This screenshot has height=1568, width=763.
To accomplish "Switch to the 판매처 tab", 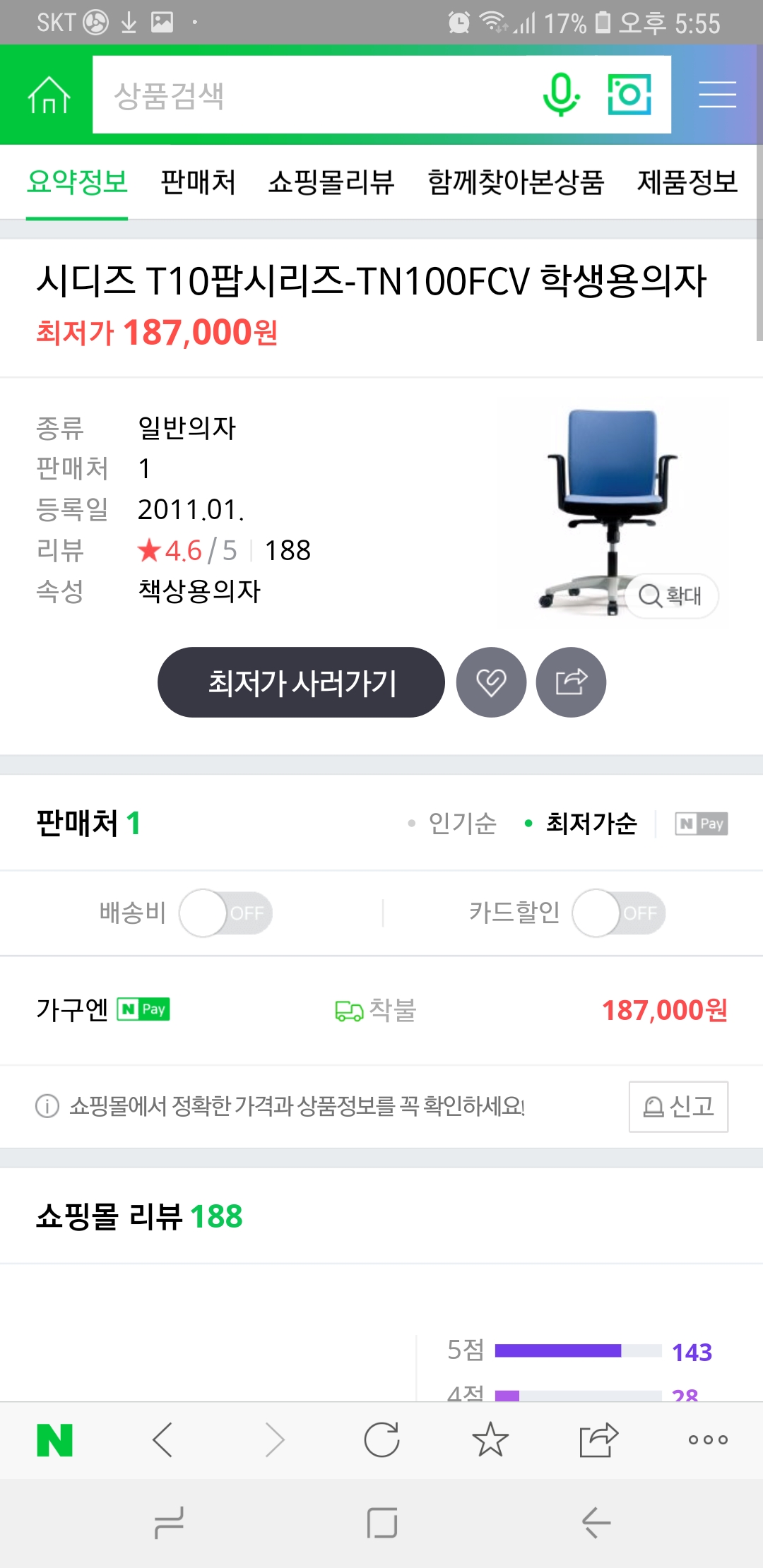I will 198,182.
